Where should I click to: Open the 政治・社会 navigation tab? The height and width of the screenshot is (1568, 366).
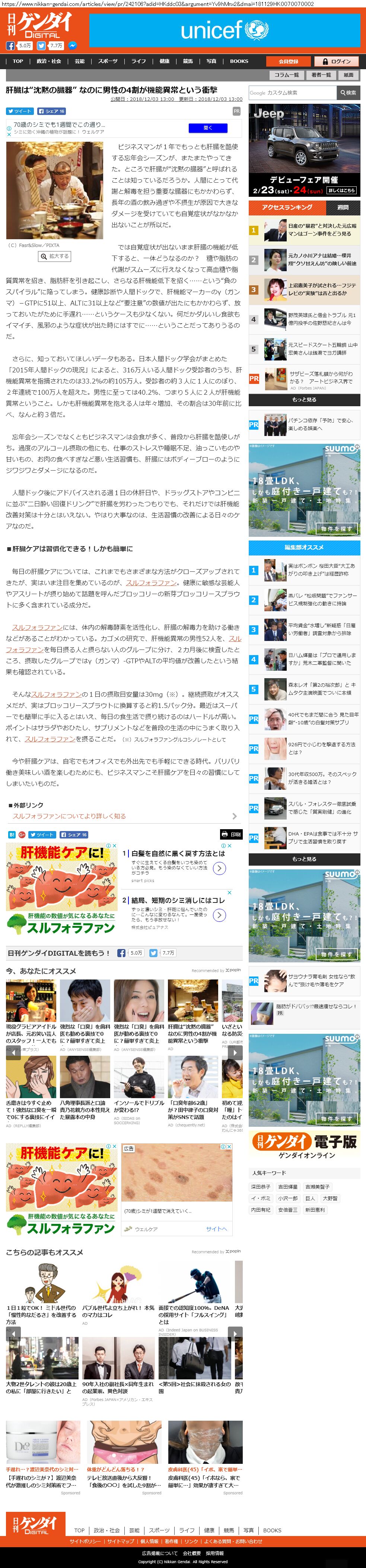[48, 61]
